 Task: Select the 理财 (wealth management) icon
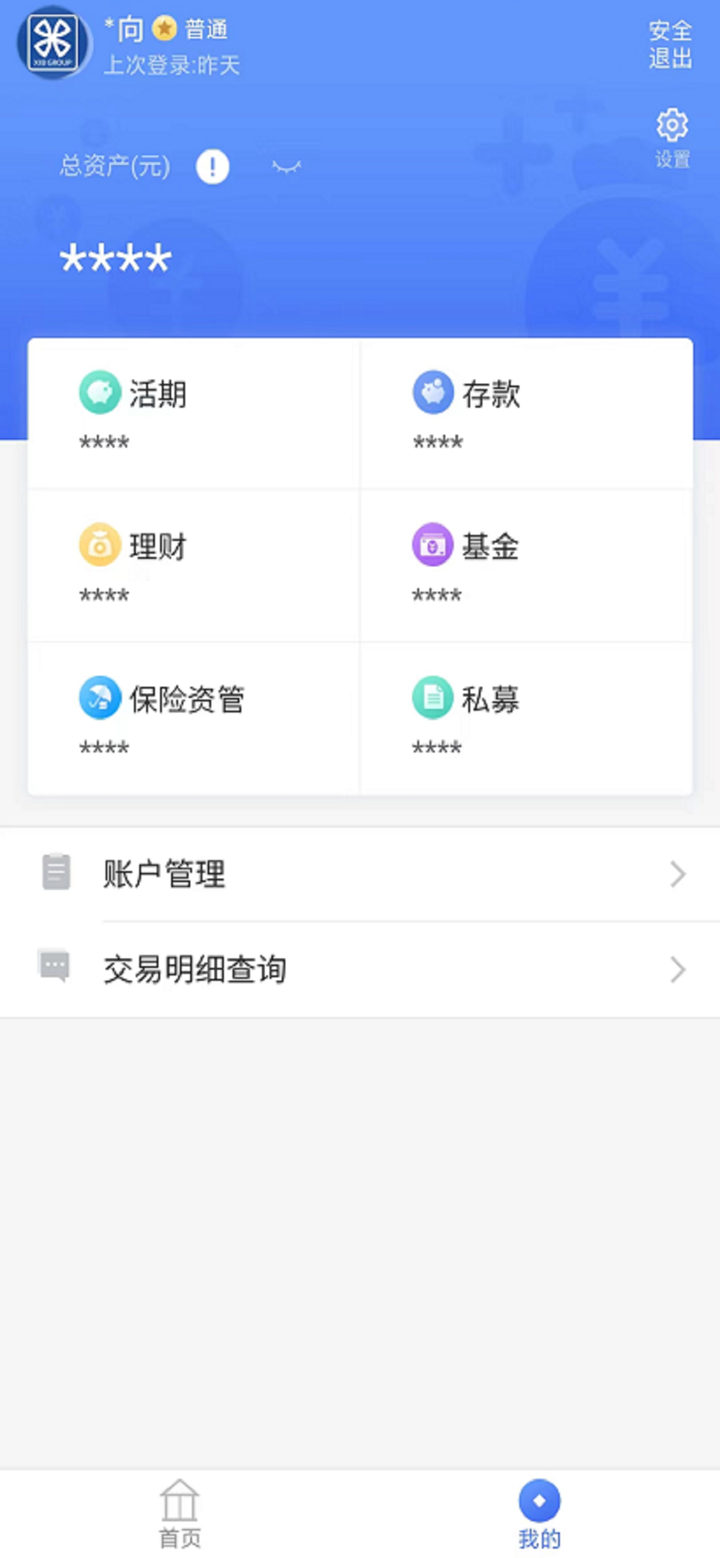[100, 545]
